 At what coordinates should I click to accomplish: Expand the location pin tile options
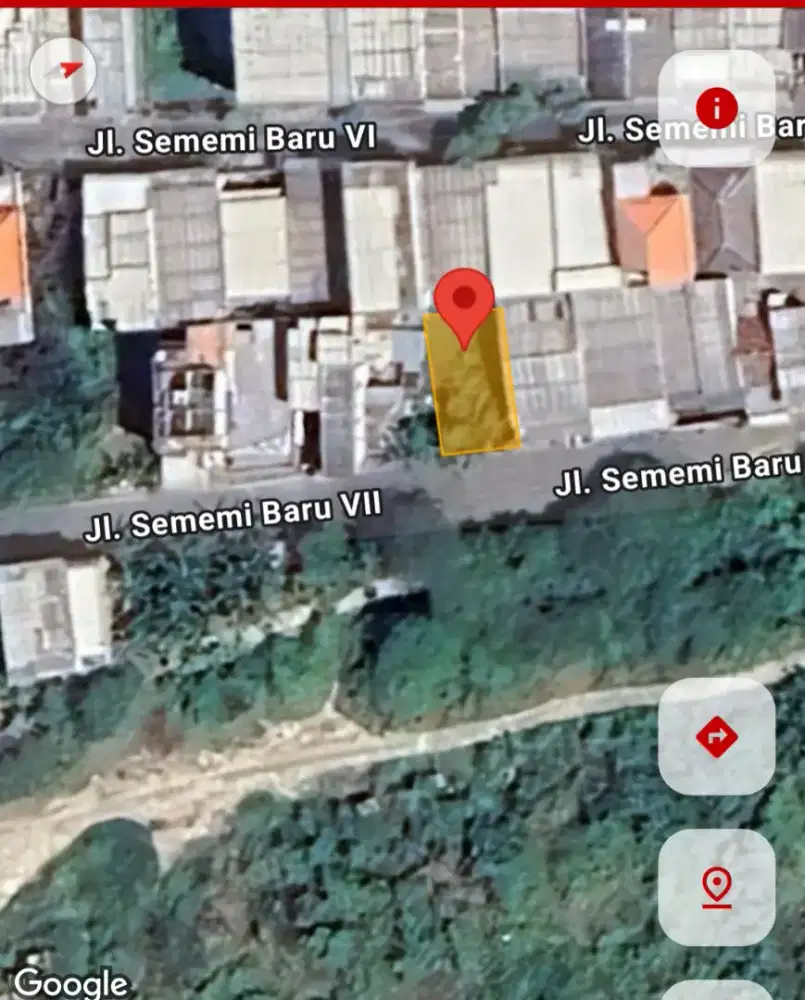pyautogui.click(x=717, y=889)
